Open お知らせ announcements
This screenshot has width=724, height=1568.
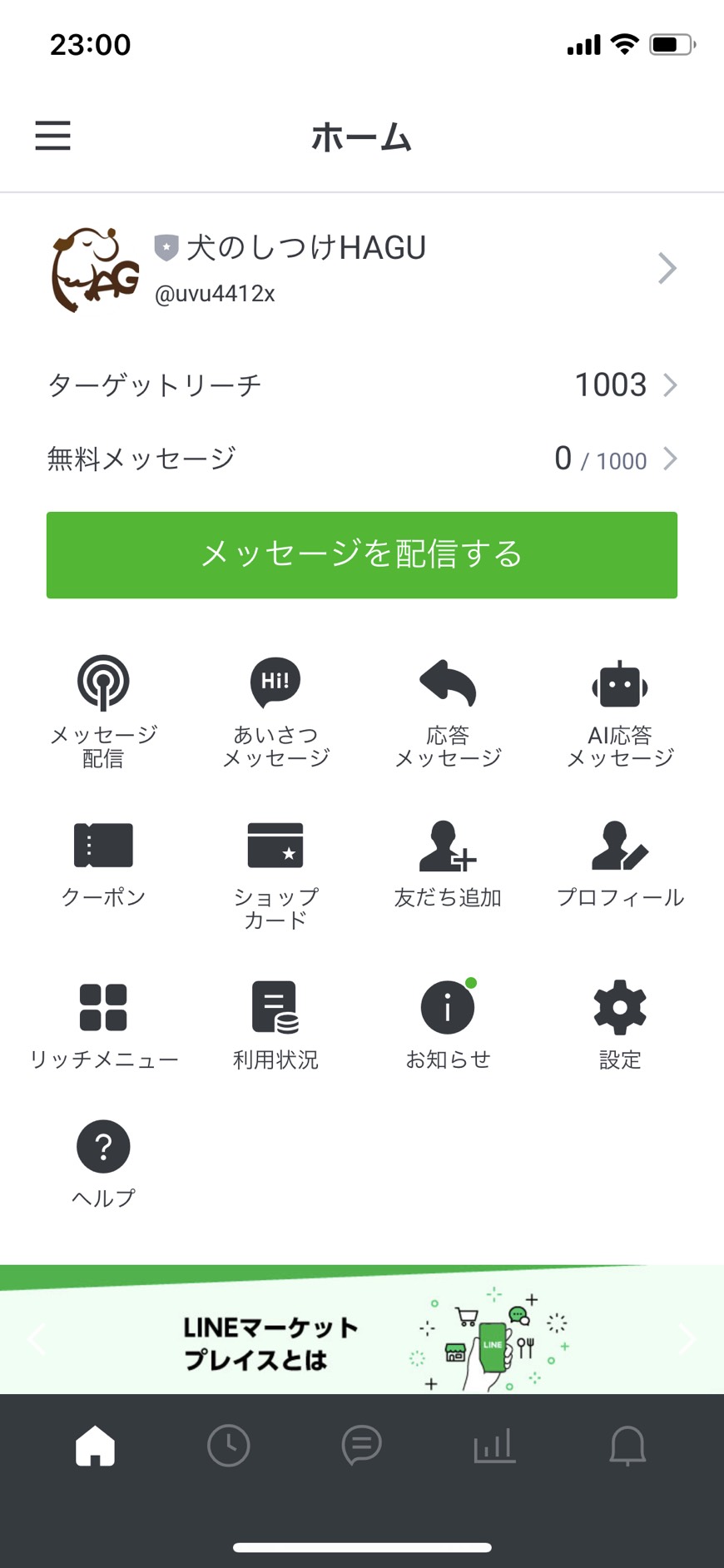tap(448, 1025)
